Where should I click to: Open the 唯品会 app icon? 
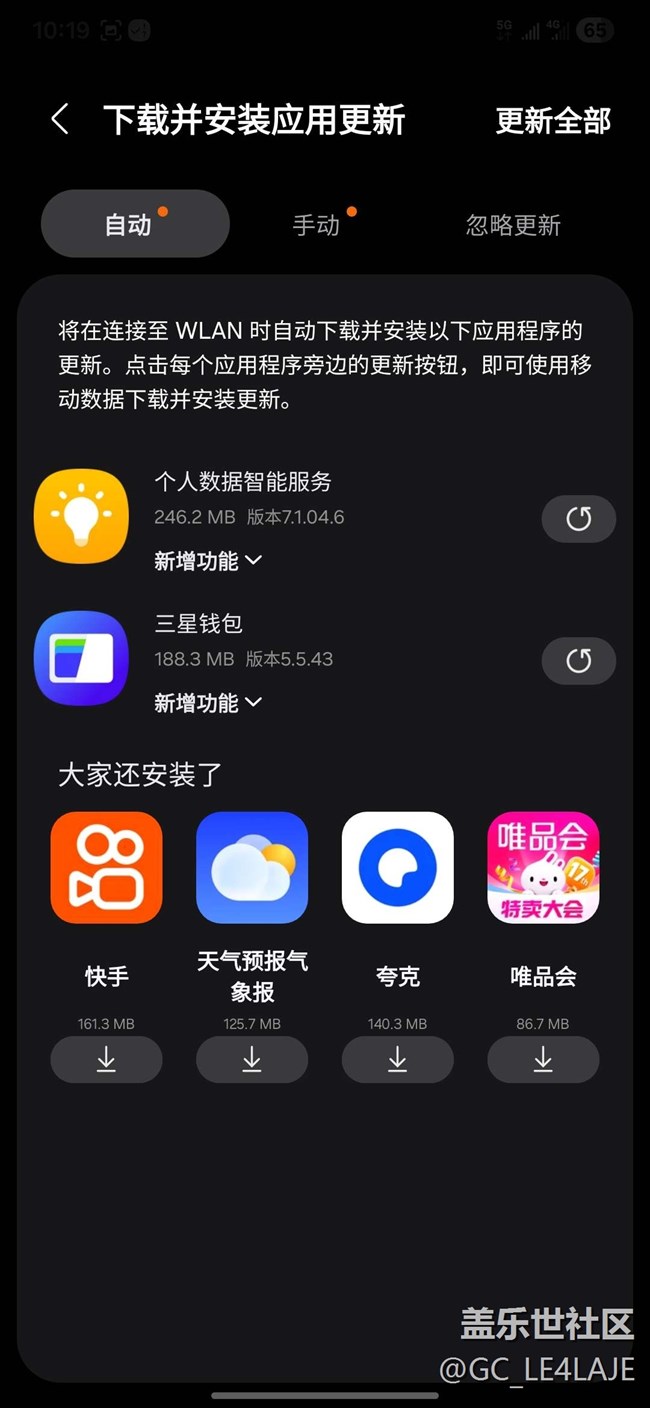[543, 867]
